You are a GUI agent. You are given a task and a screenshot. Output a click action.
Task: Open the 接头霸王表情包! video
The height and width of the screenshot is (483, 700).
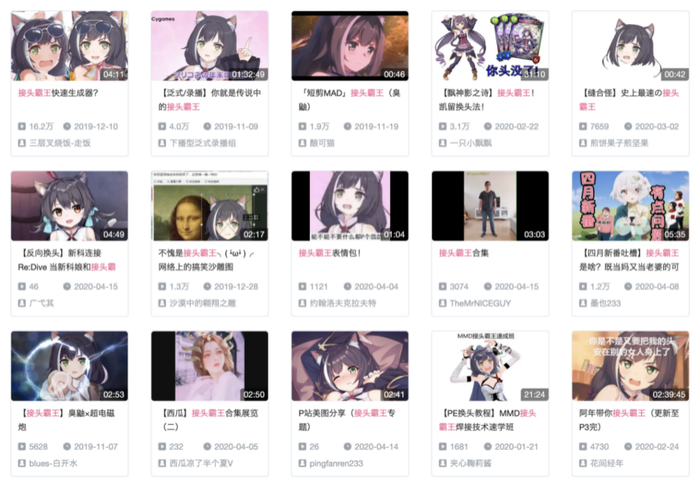(349, 206)
